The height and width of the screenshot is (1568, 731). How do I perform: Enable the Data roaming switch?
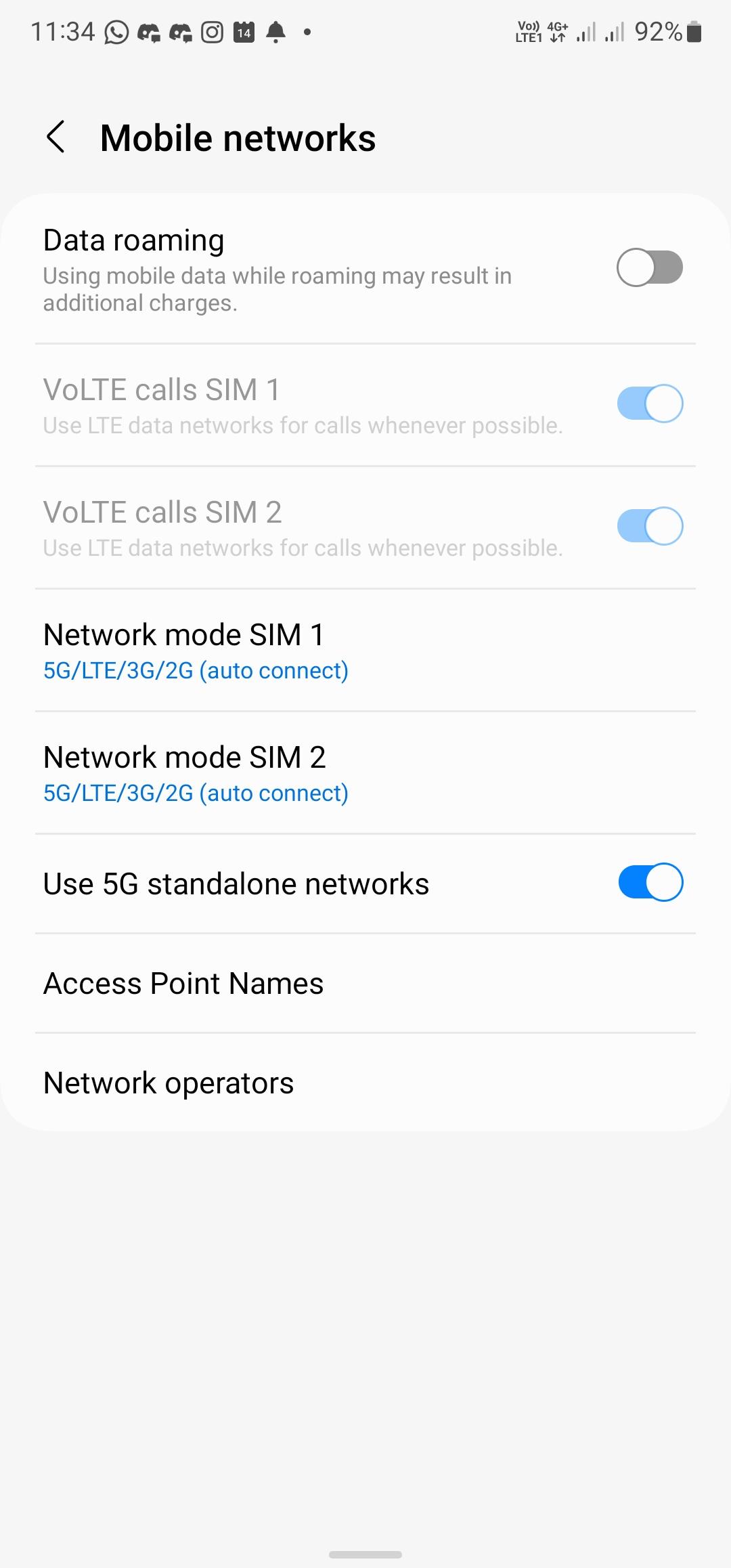(x=649, y=268)
